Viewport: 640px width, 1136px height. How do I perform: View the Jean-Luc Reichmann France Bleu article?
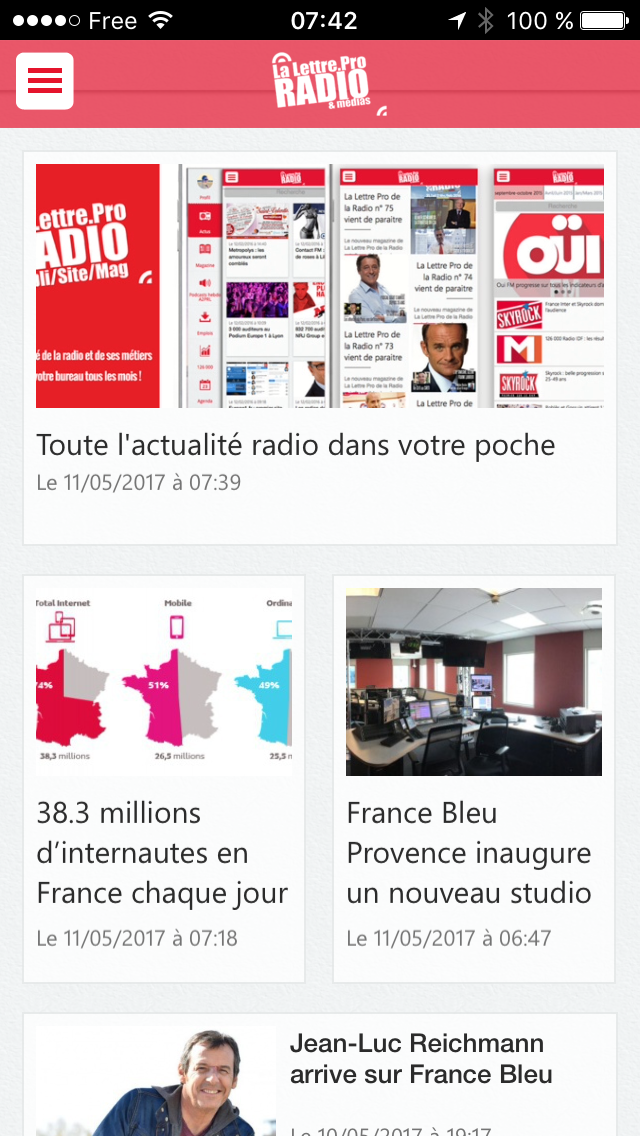421,1059
